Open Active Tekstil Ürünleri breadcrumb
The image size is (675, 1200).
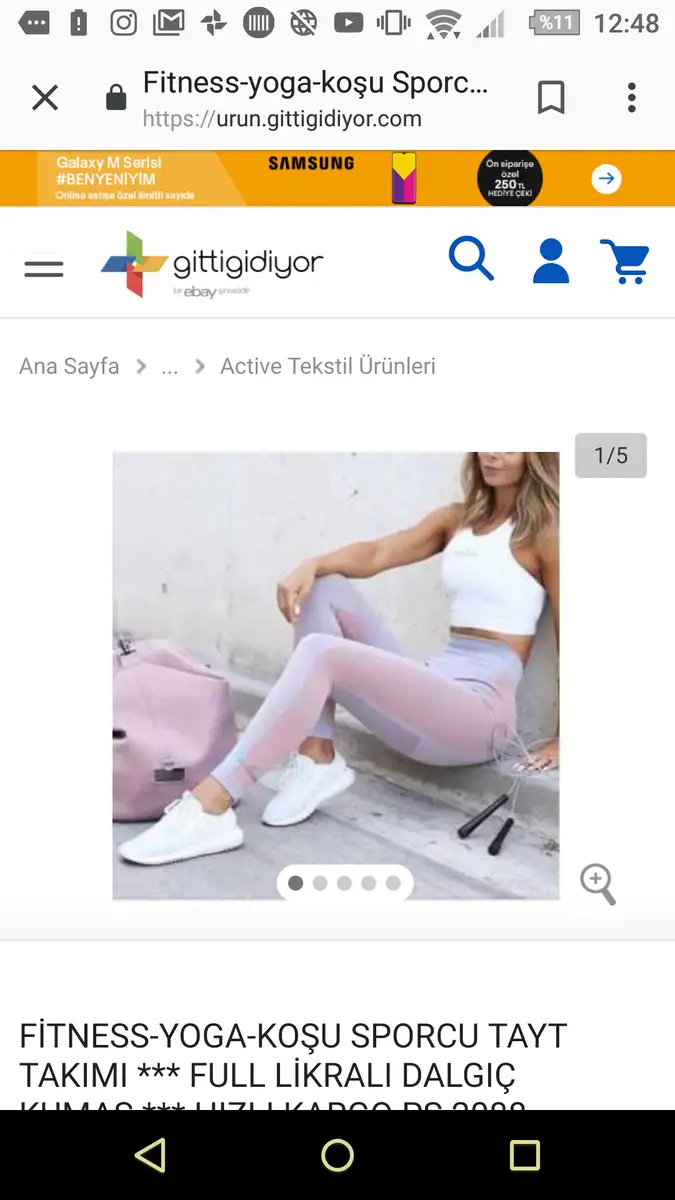click(x=327, y=366)
